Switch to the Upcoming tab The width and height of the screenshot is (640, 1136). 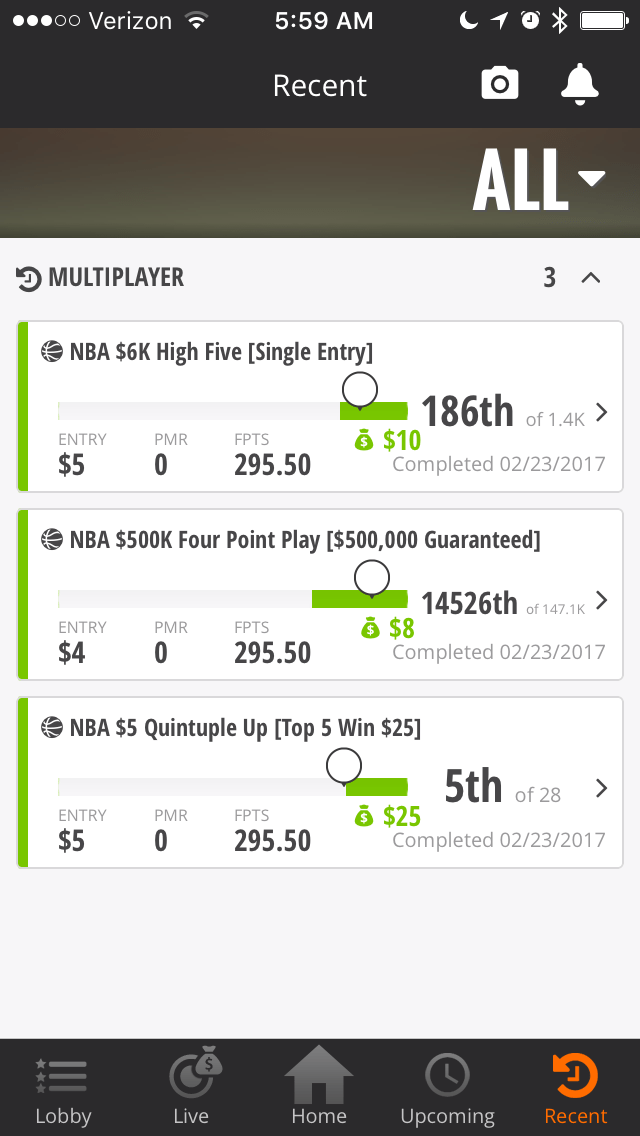(447, 1088)
